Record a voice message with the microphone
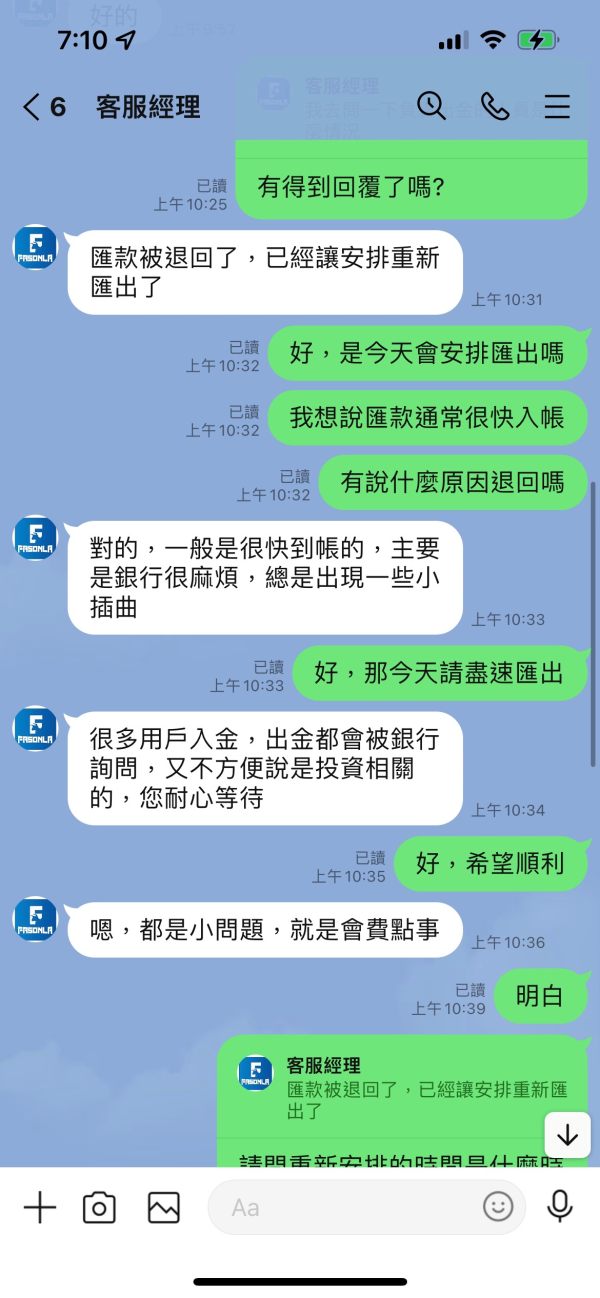This screenshot has width=600, height=1298. pyautogui.click(x=560, y=1207)
